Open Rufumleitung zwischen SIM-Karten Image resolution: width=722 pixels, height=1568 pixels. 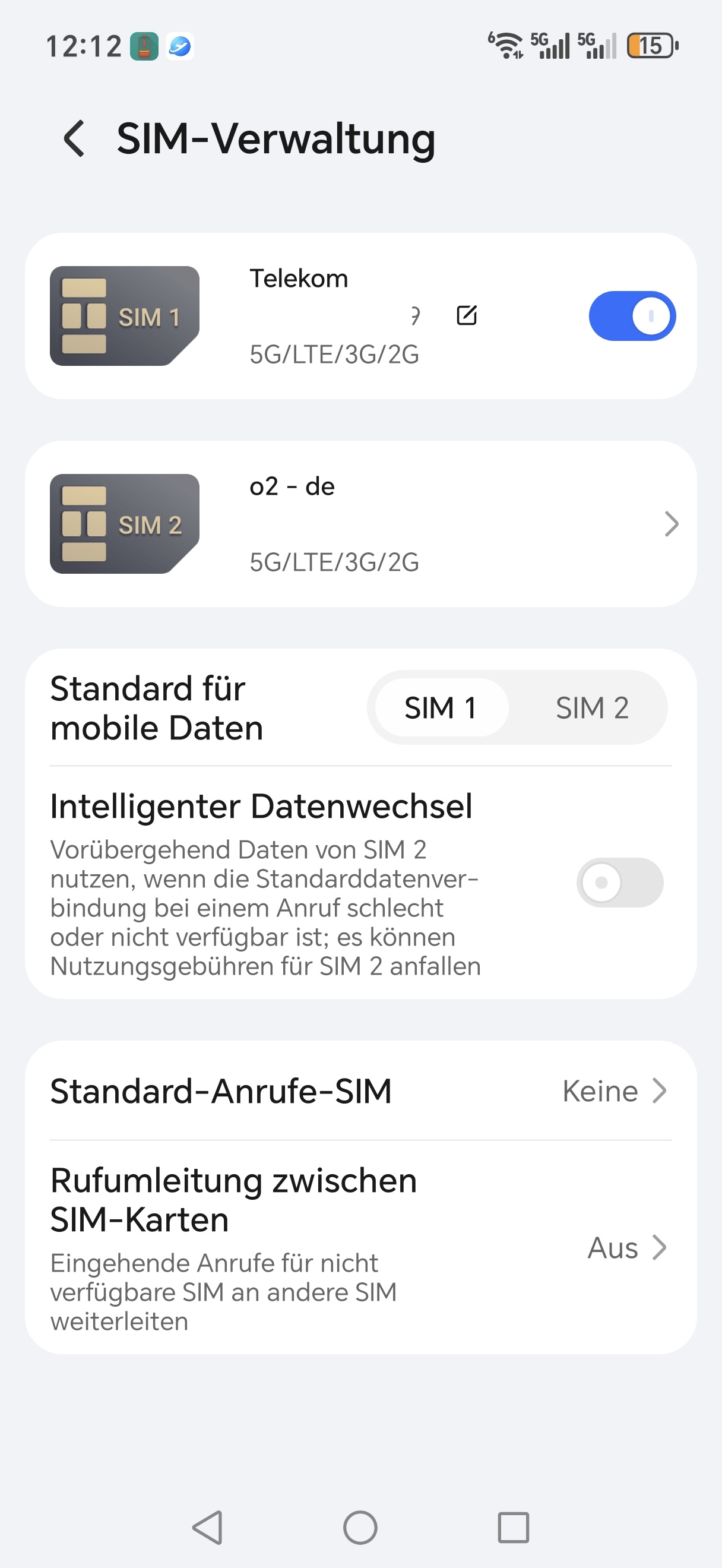360,1247
